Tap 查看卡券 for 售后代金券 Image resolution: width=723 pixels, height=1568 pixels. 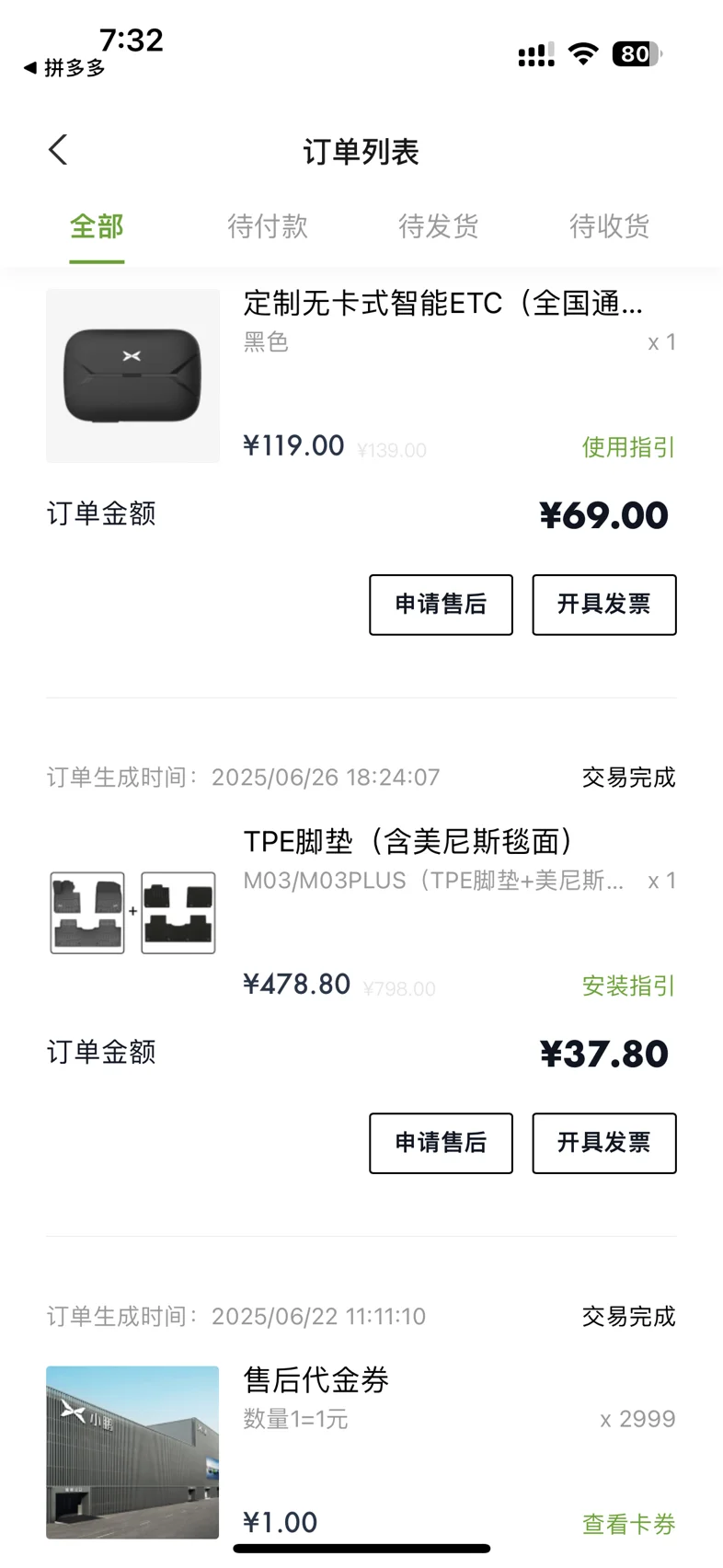pyautogui.click(x=628, y=1524)
